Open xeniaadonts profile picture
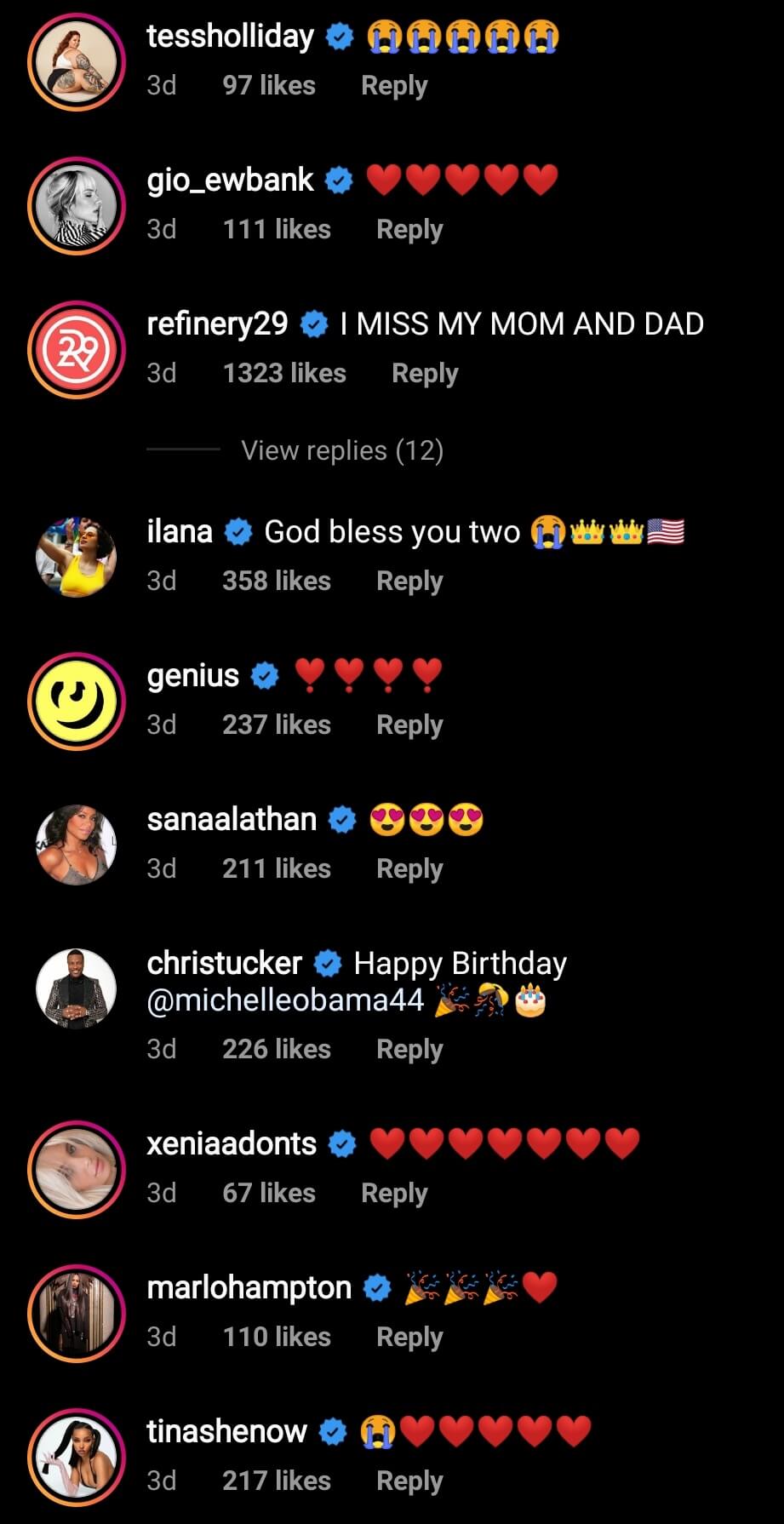The width and height of the screenshot is (784, 1524). click(x=76, y=1169)
